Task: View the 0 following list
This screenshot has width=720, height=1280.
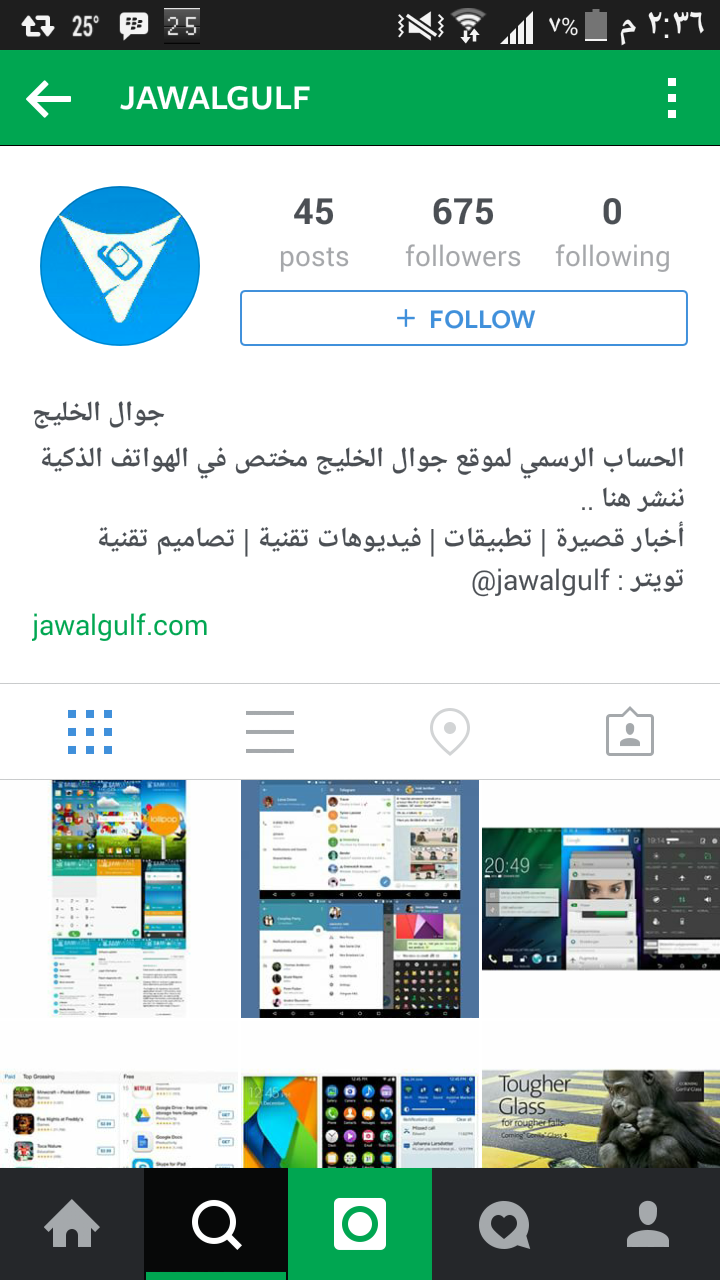Action: tap(612, 233)
